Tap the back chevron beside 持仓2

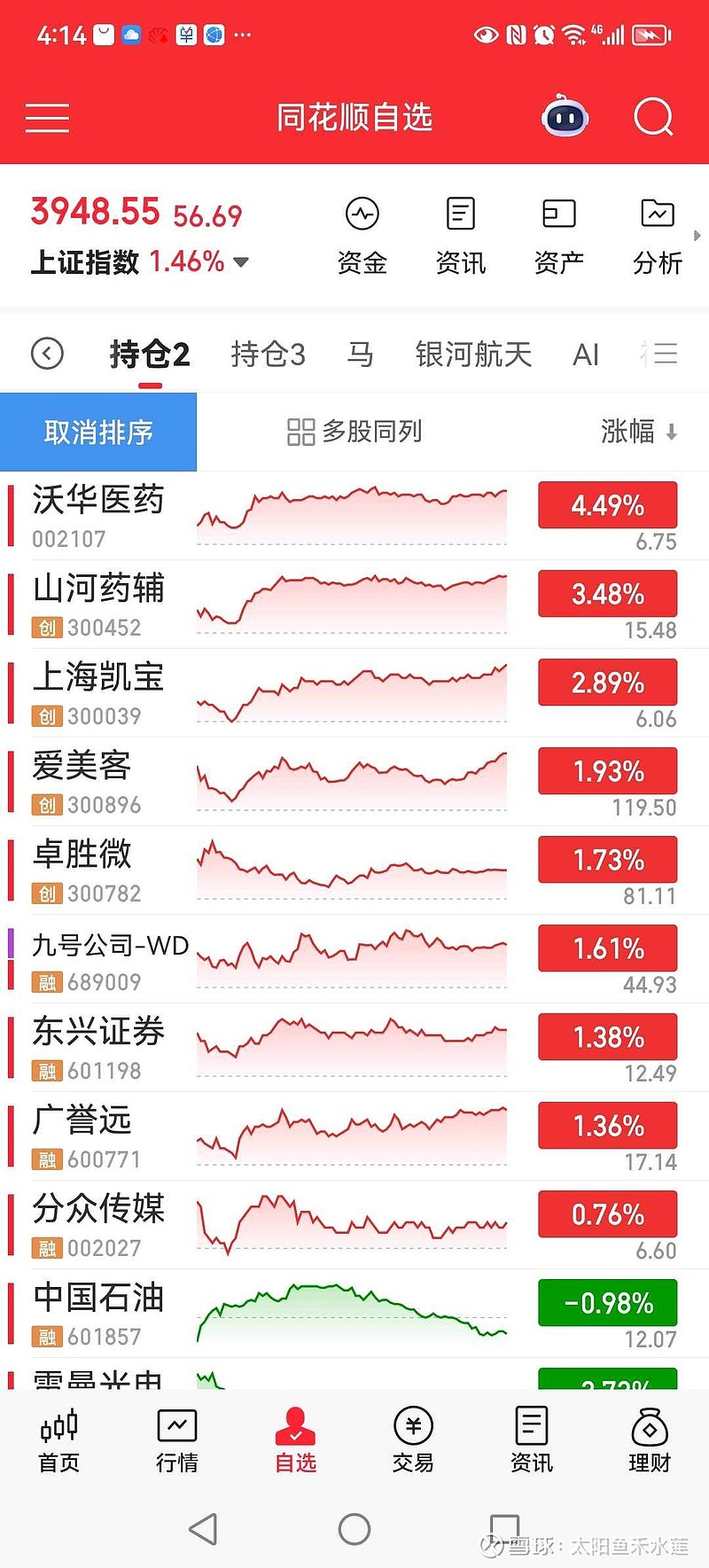pos(47,353)
